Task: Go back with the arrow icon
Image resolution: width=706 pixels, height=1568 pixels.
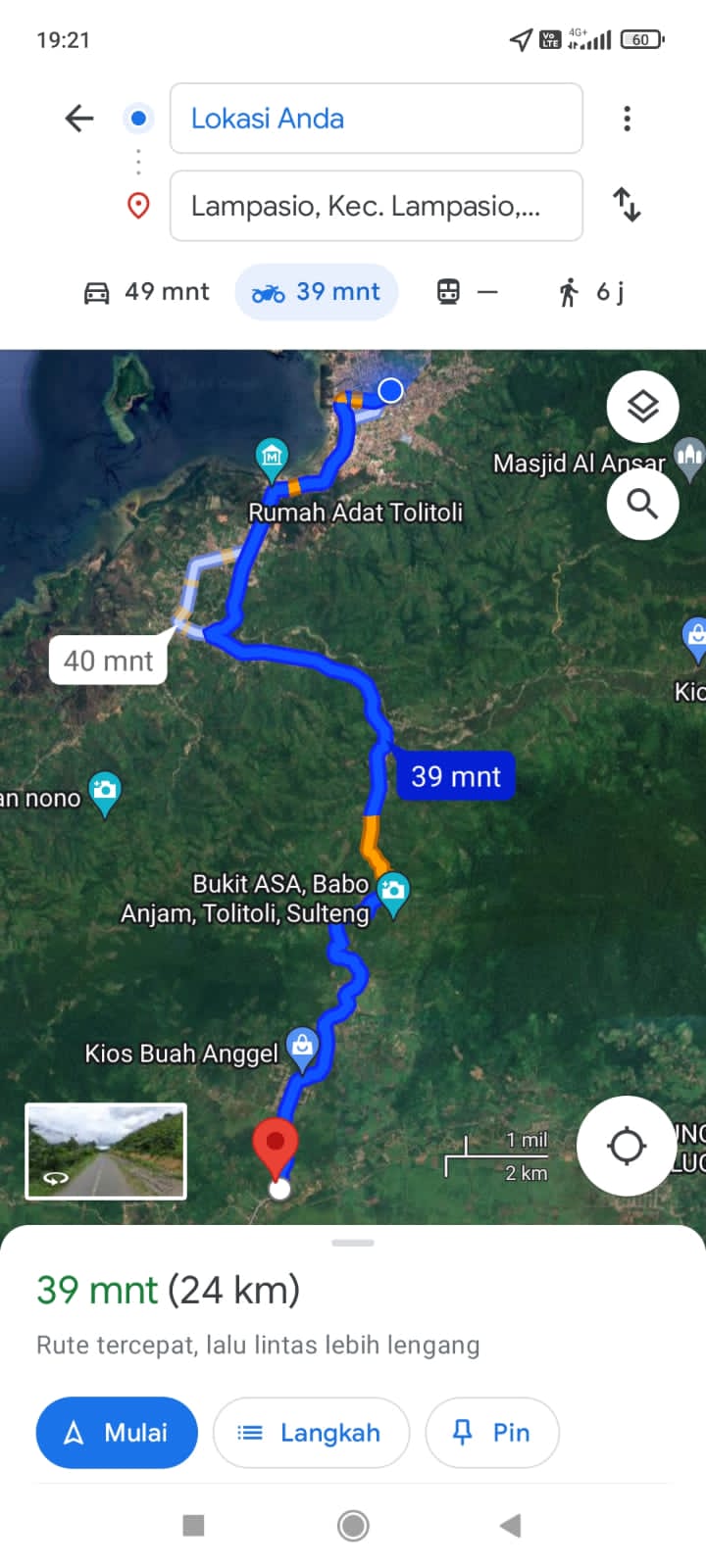Action: tap(79, 119)
